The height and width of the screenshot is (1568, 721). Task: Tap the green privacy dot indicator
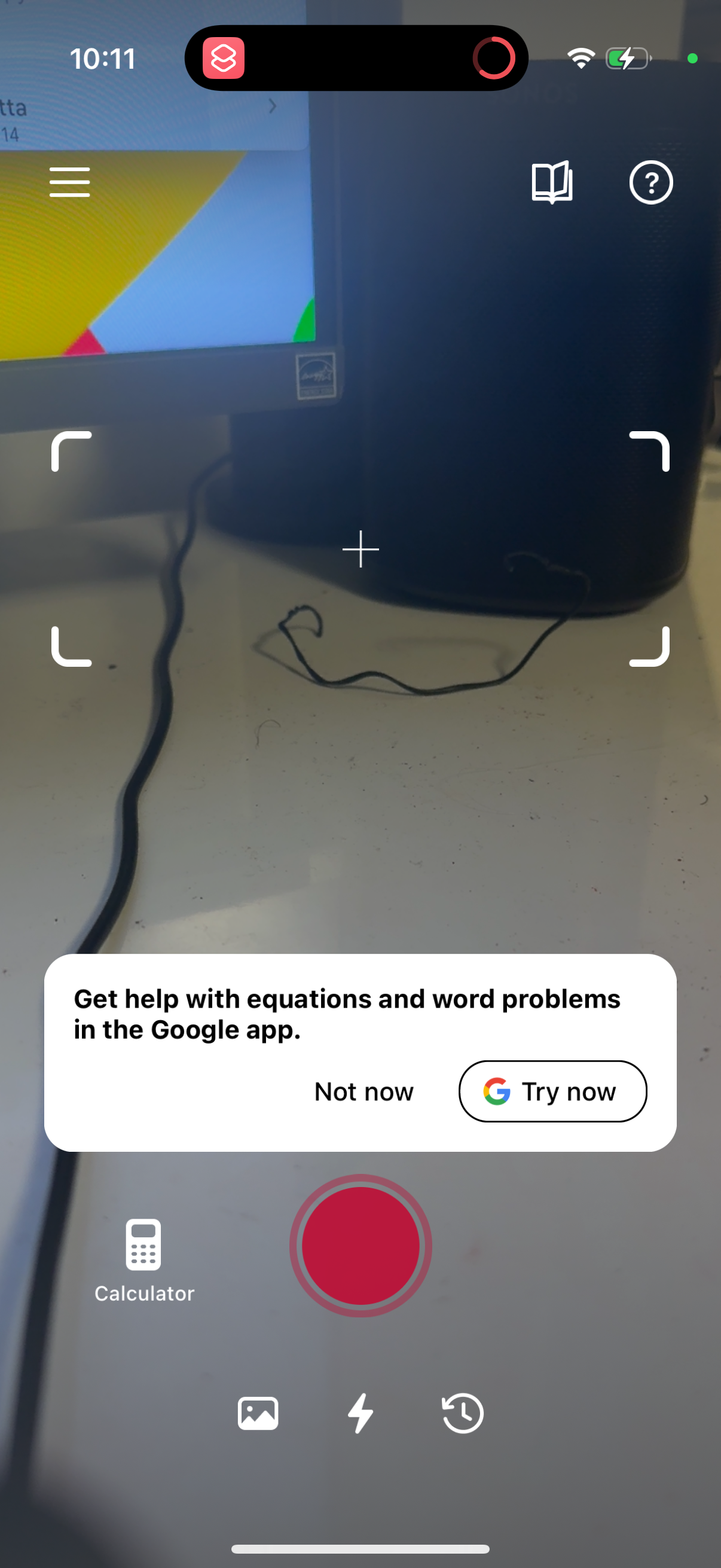693,60
